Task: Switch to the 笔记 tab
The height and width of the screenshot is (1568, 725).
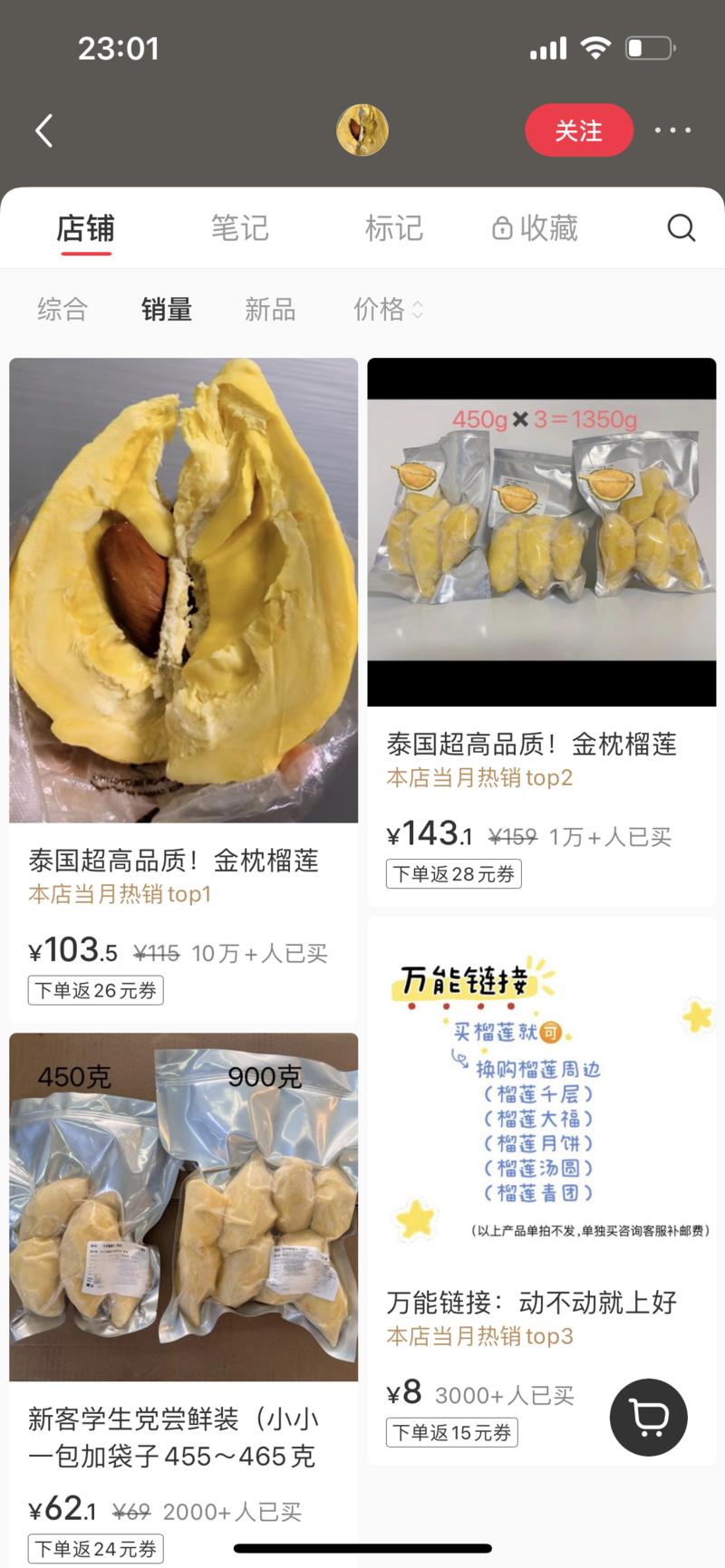Action: click(x=239, y=228)
